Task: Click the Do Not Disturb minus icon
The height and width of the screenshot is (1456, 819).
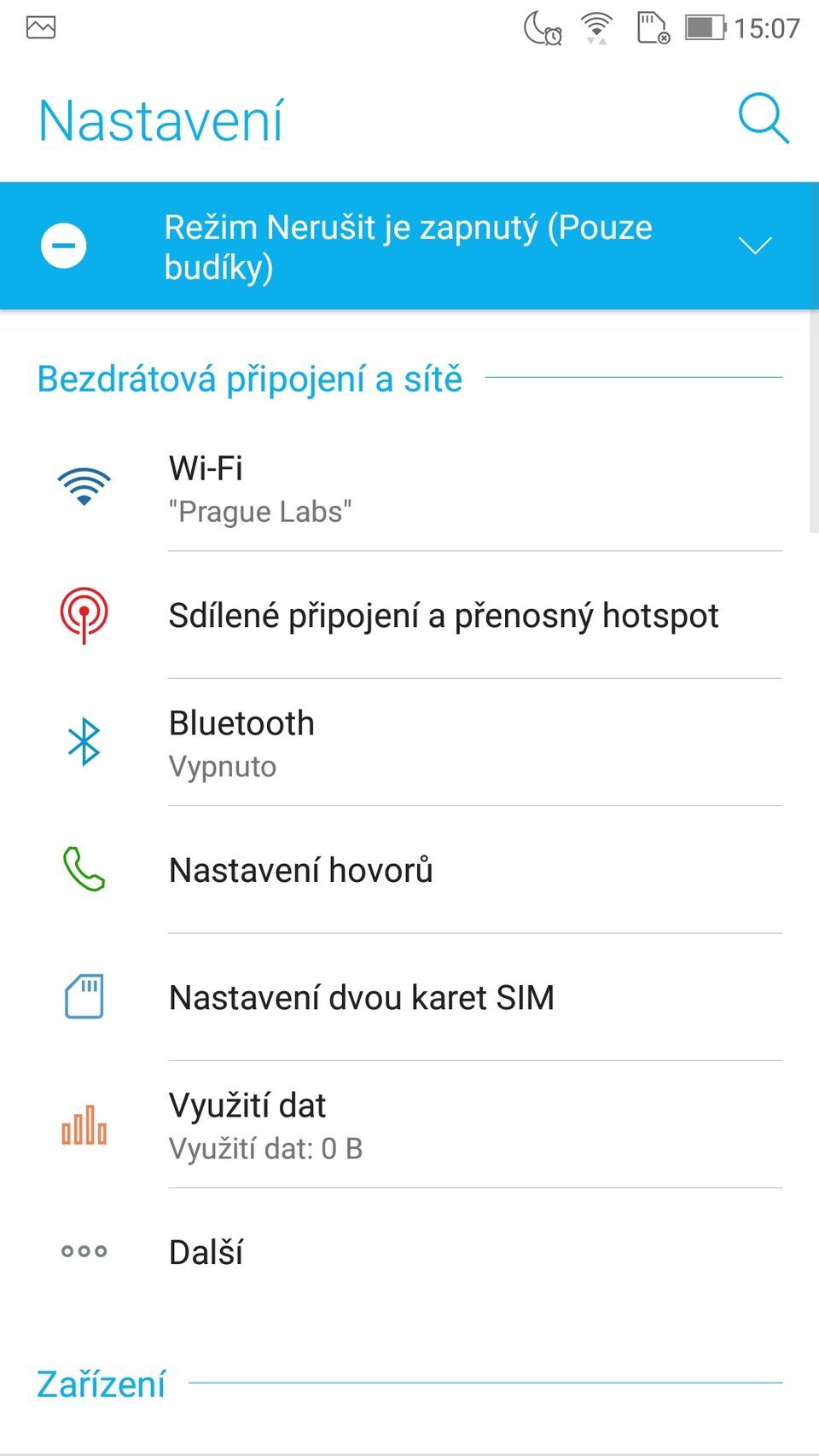Action: click(63, 245)
